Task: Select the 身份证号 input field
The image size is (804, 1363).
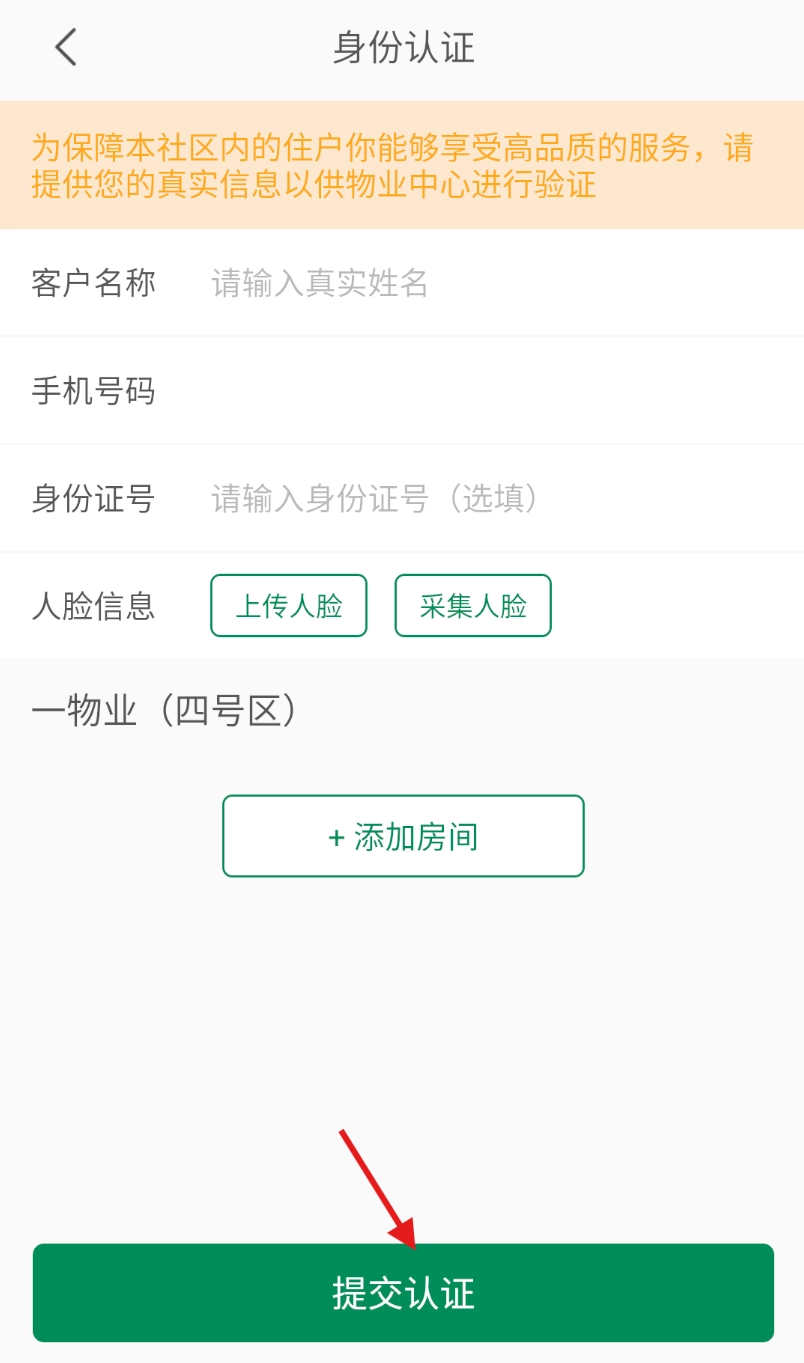Action: coord(480,498)
